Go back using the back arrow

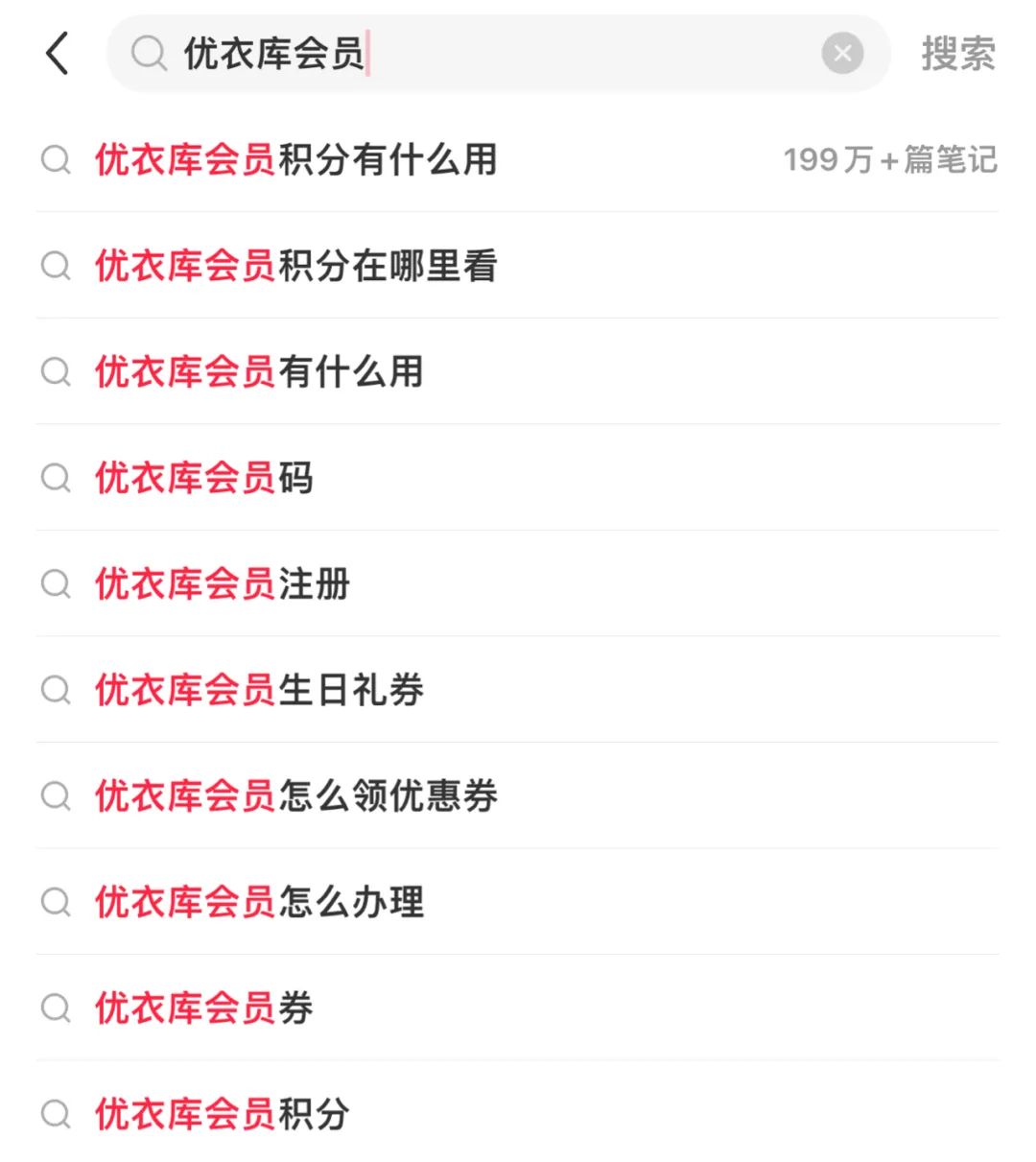[x=58, y=53]
